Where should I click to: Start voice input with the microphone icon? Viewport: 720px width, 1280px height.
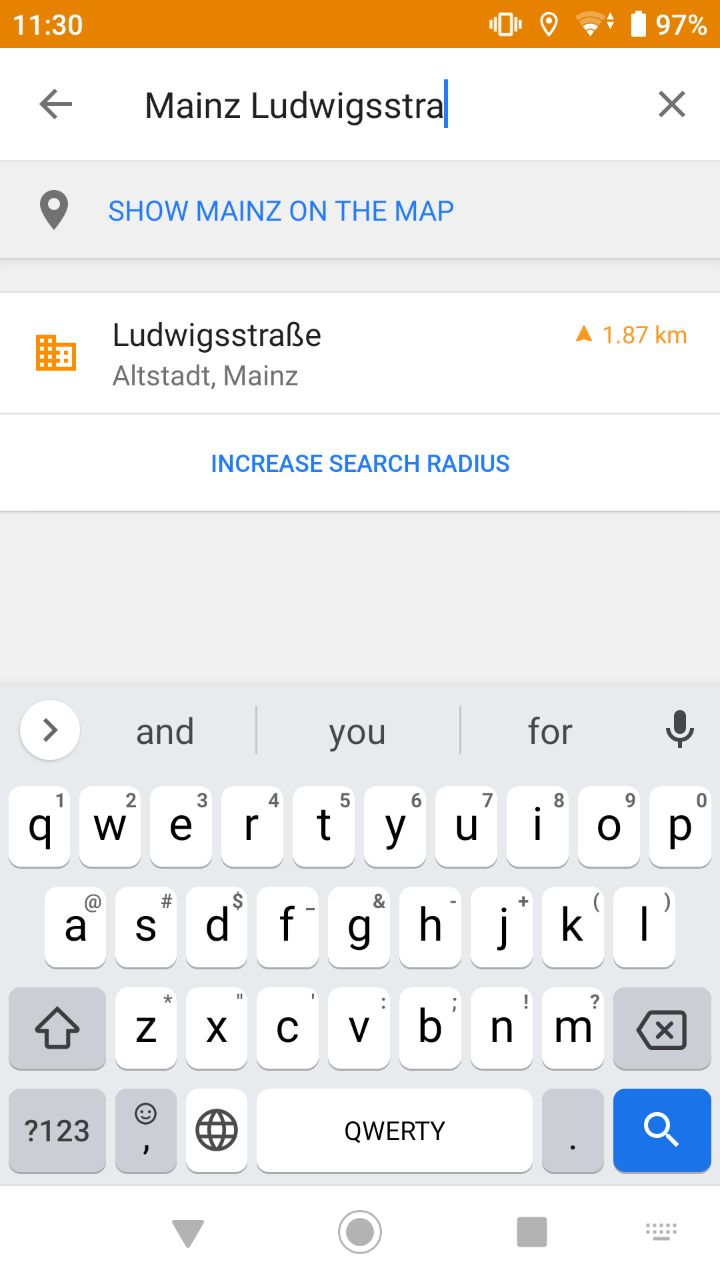click(679, 730)
